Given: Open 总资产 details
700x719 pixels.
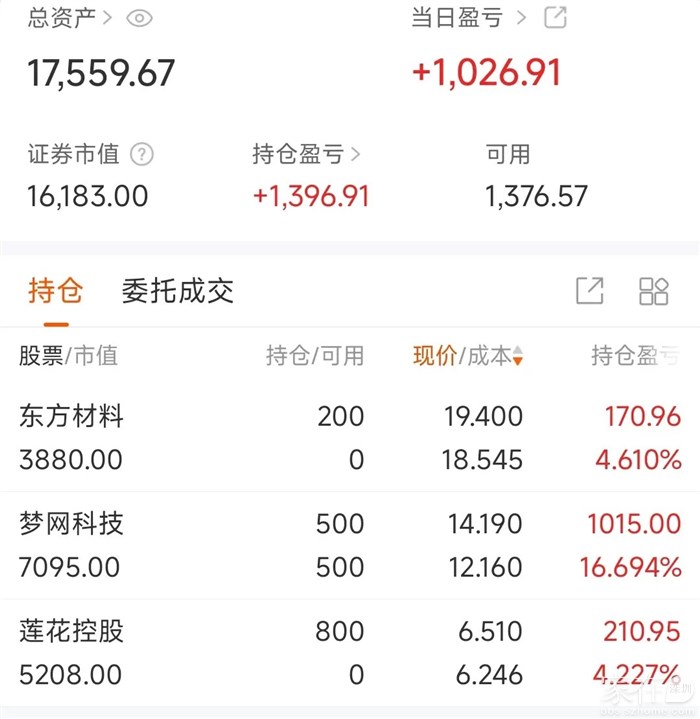Looking at the screenshot, I should pos(70,18).
